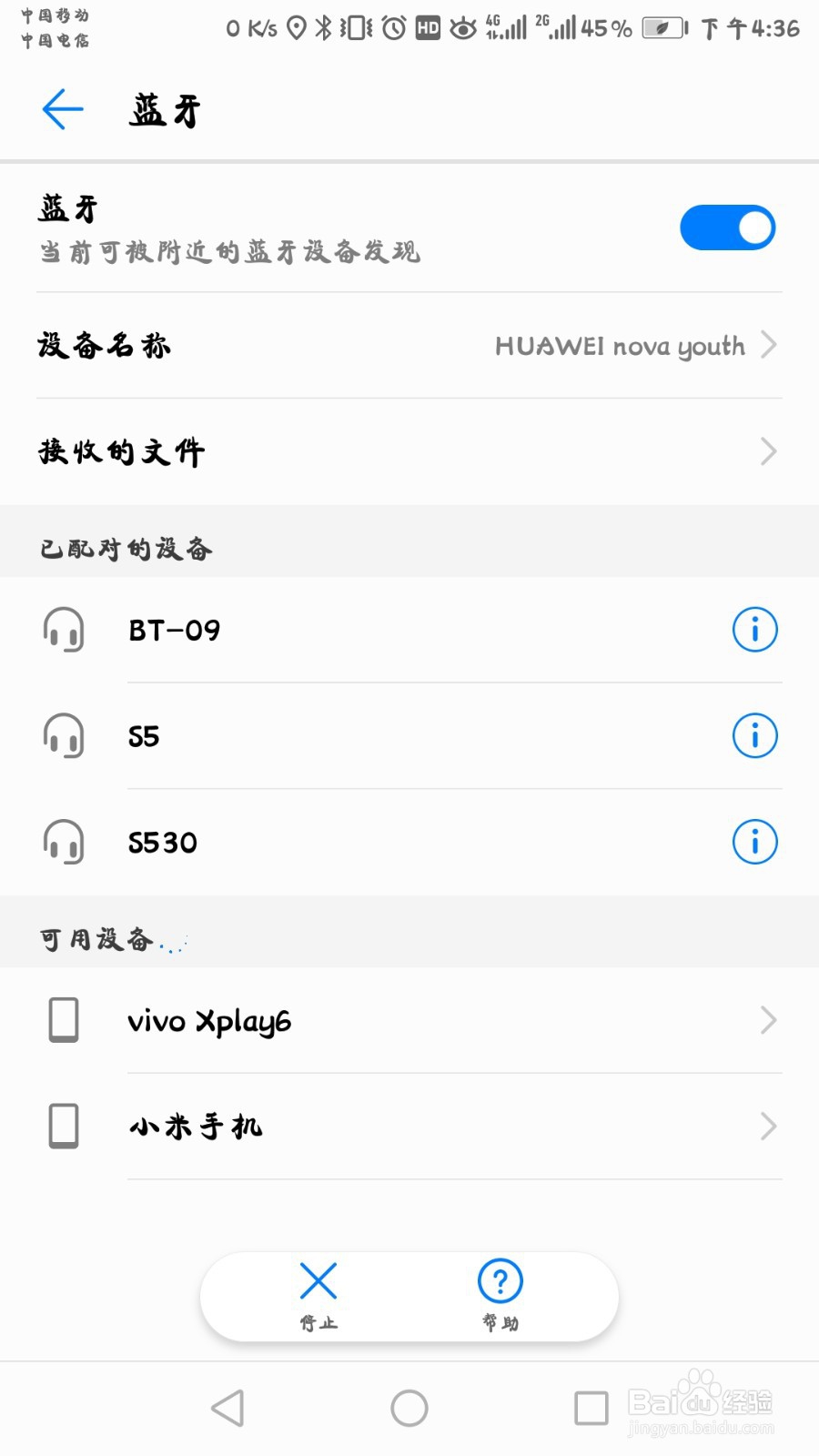This screenshot has width=819, height=1456.
Task: Connect to paired device S5
Action: pyautogui.click(x=364, y=736)
